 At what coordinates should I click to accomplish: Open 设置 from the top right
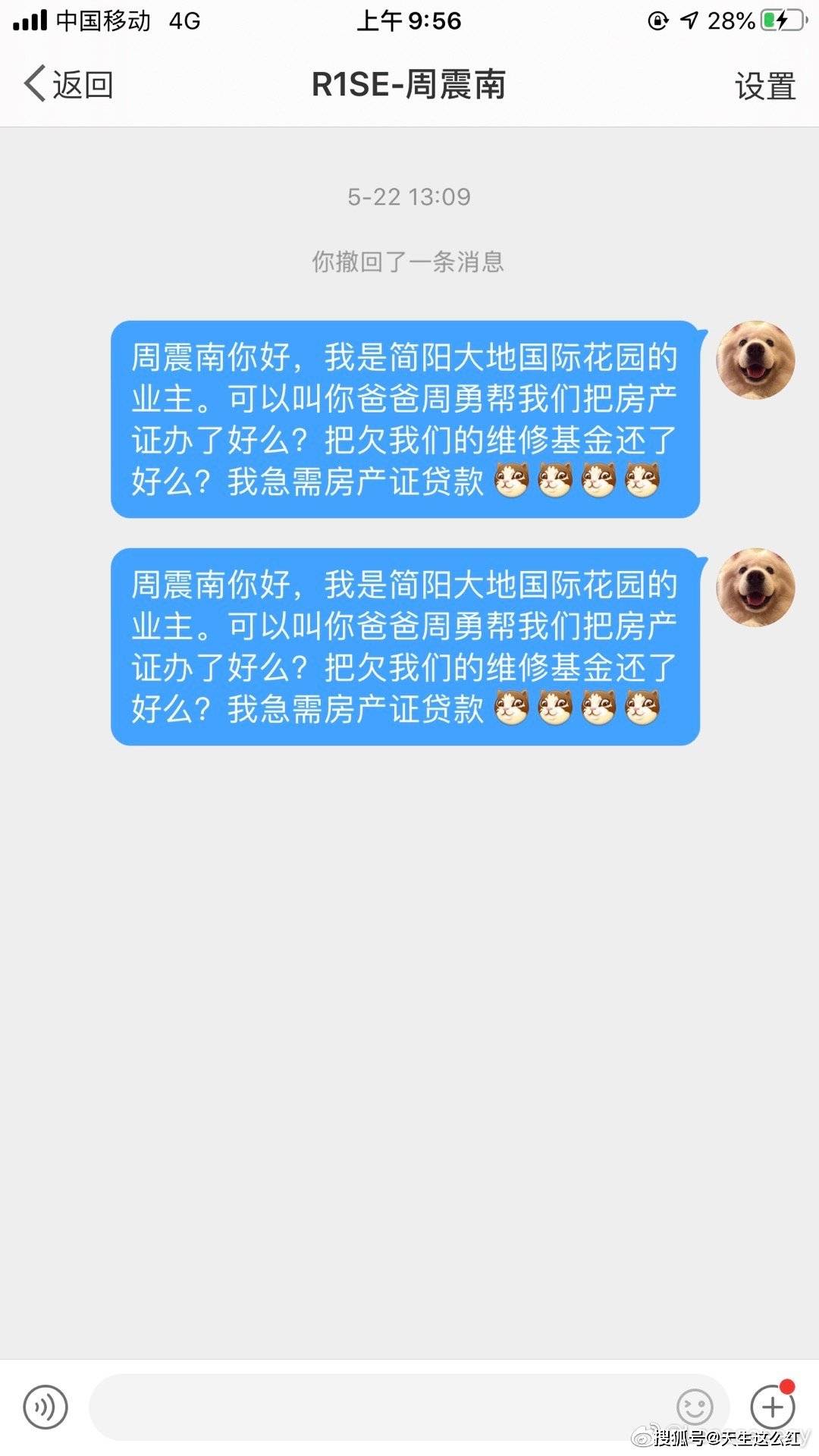coord(764,86)
